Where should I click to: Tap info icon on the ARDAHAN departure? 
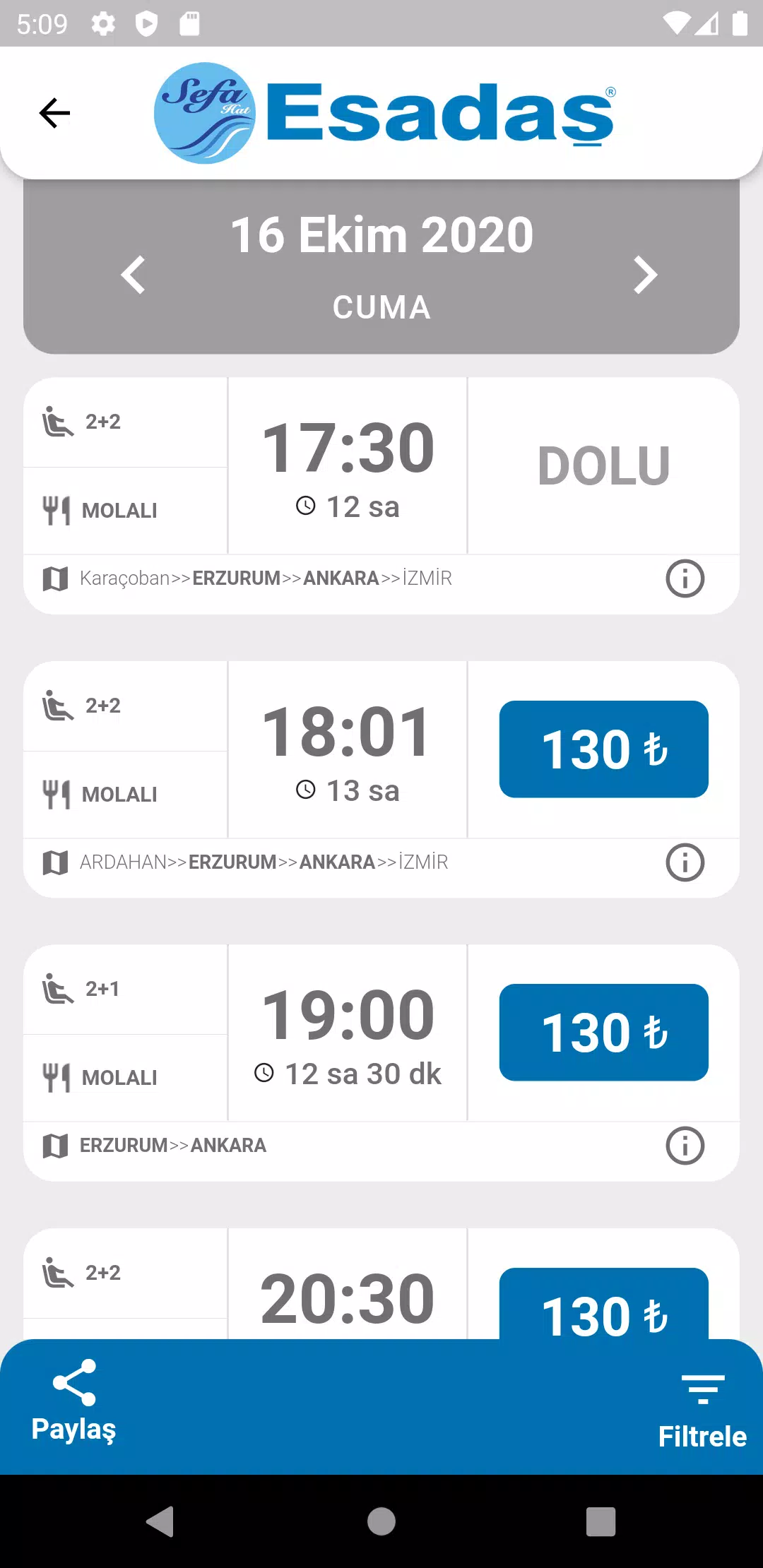pyautogui.click(x=684, y=862)
